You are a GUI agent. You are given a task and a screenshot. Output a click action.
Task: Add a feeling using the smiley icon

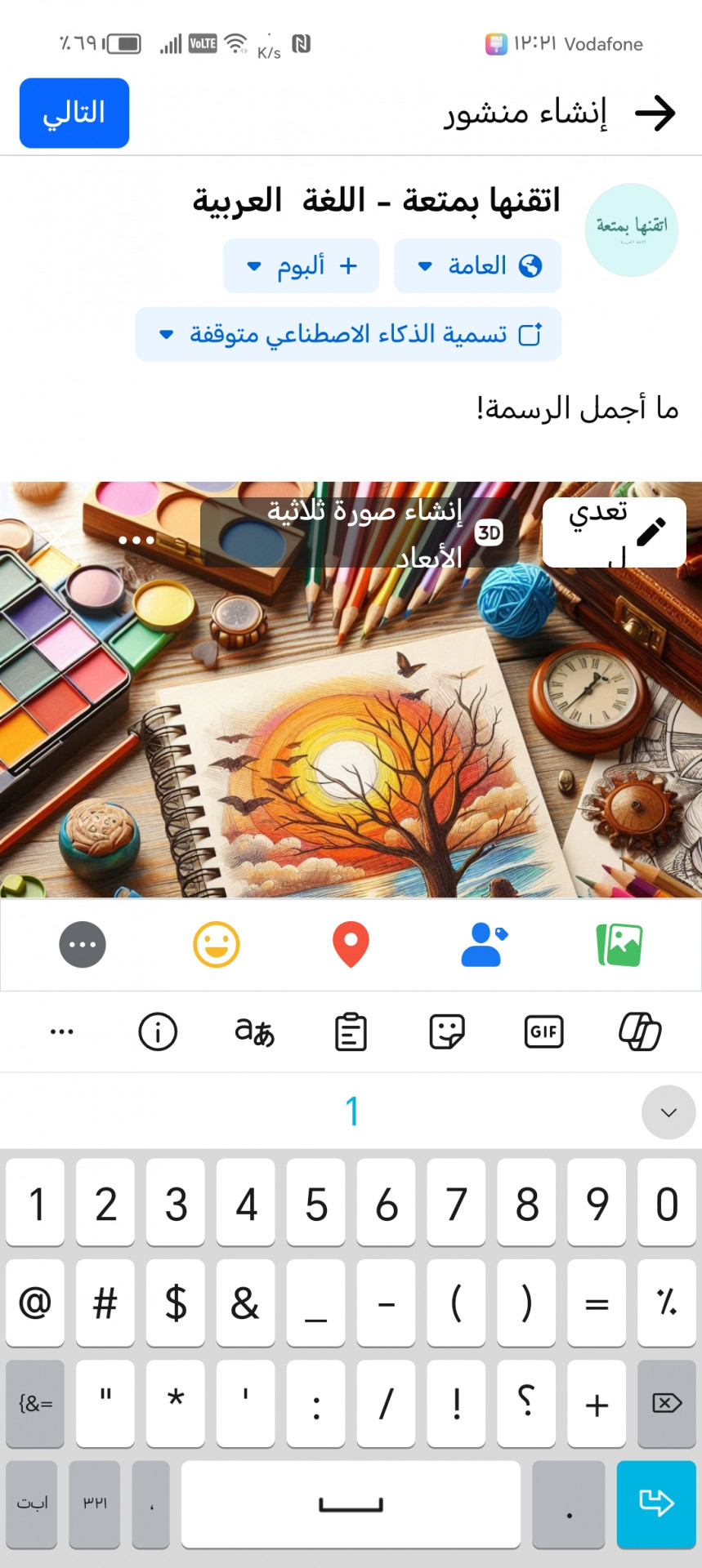point(217,945)
